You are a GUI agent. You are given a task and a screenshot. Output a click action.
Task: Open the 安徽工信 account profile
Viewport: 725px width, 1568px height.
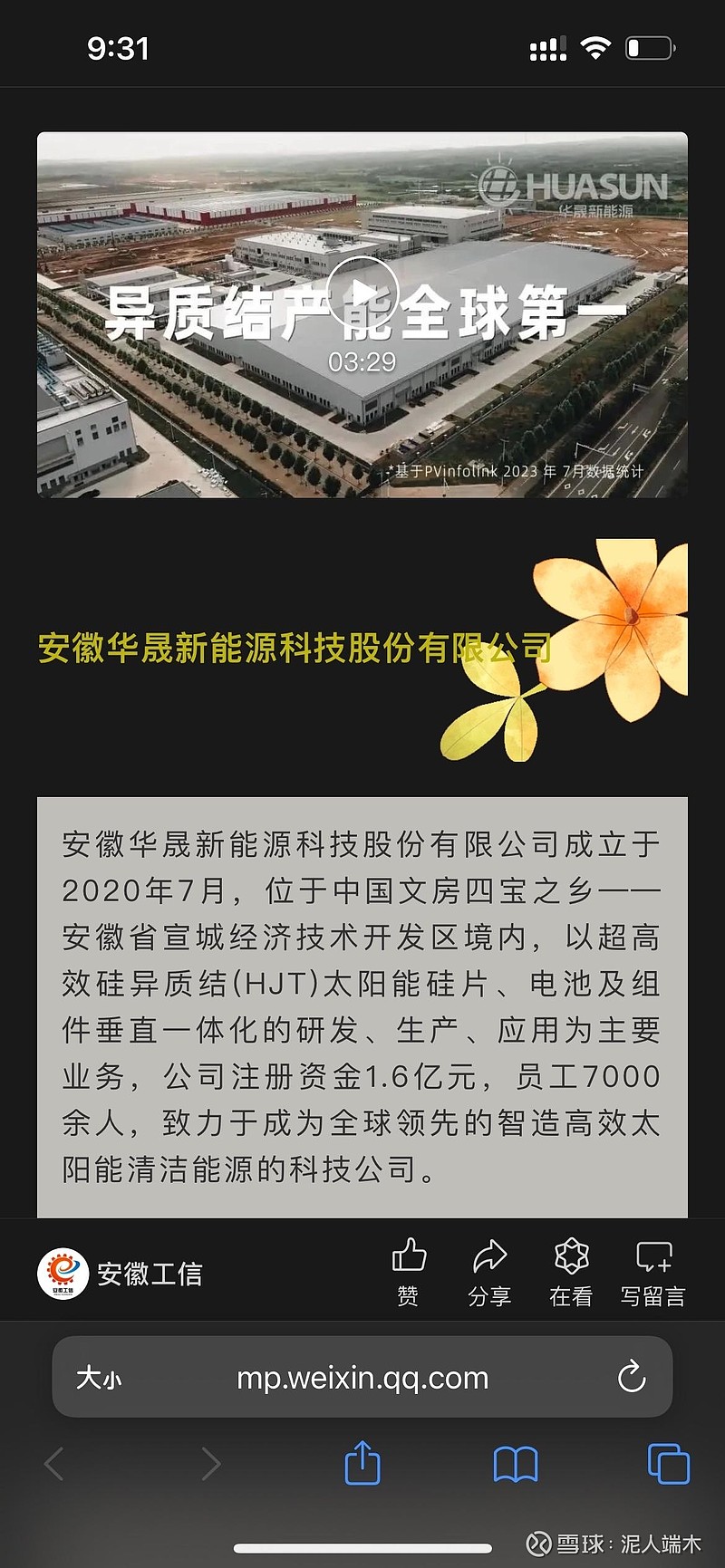pos(121,1274)
